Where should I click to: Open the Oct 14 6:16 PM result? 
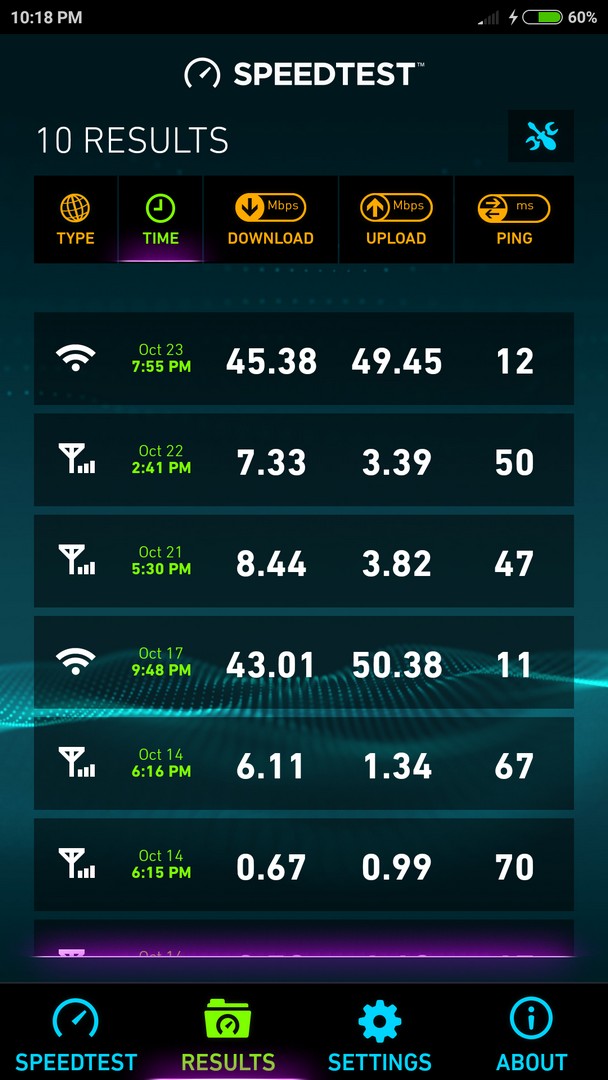[x=304, y=764]
